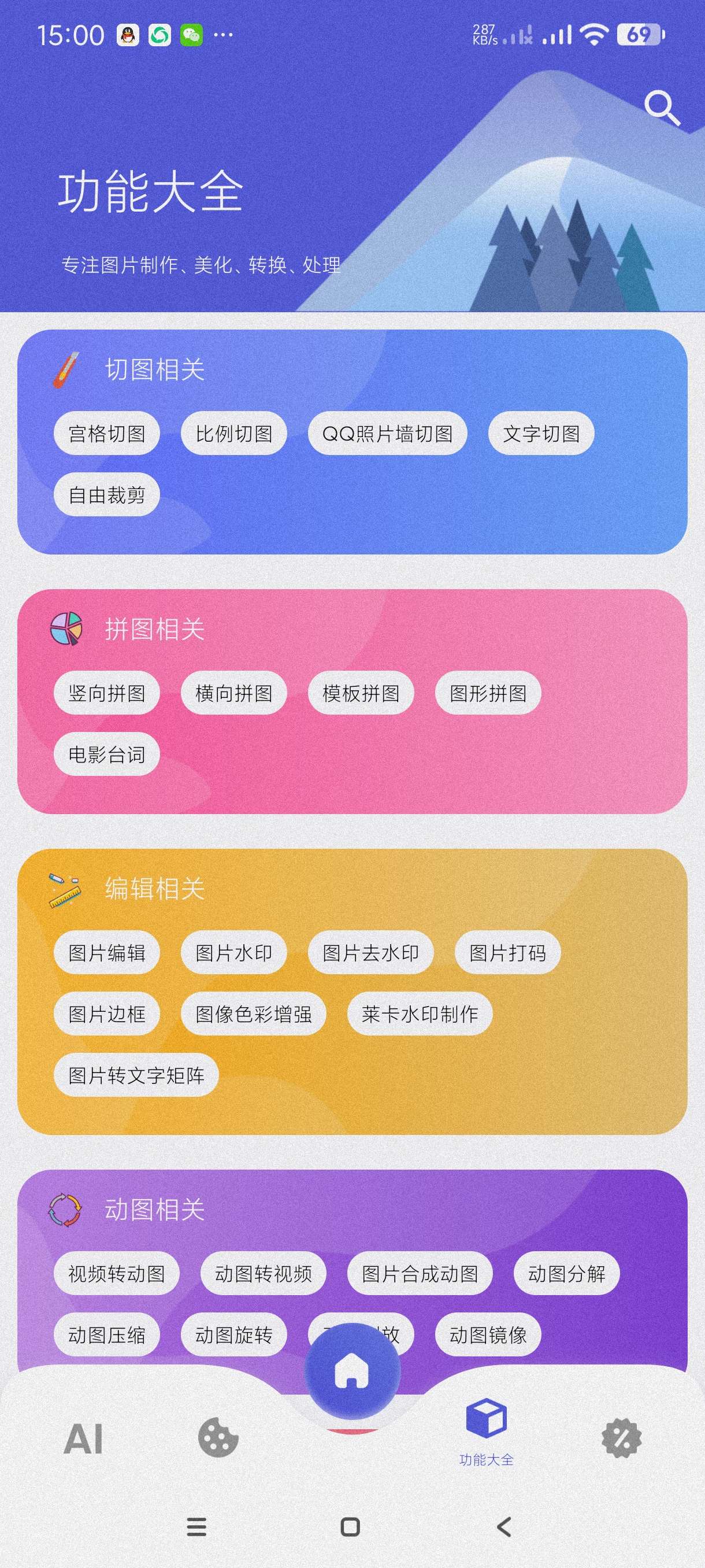Image resolution: width=705 pixels, height=1568 pixels.
Task: Open the cookie palette tab
Action: pos(218,1438)
